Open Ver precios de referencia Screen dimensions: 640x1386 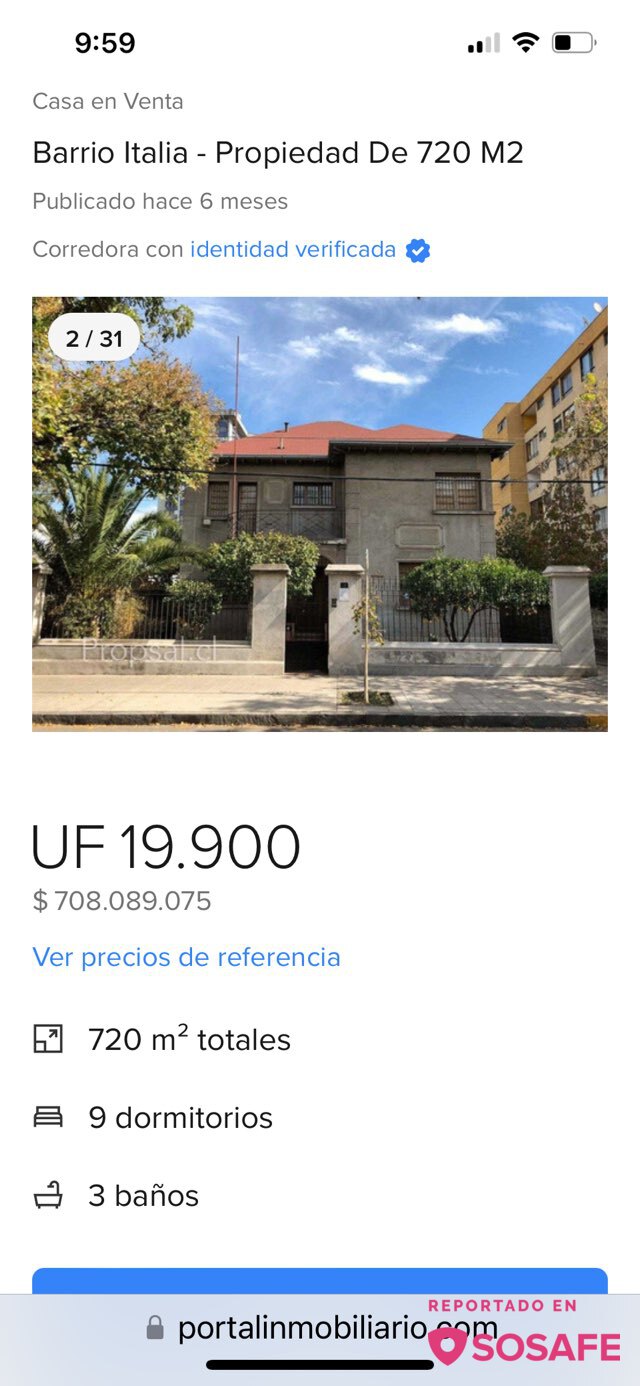[186, 957]
